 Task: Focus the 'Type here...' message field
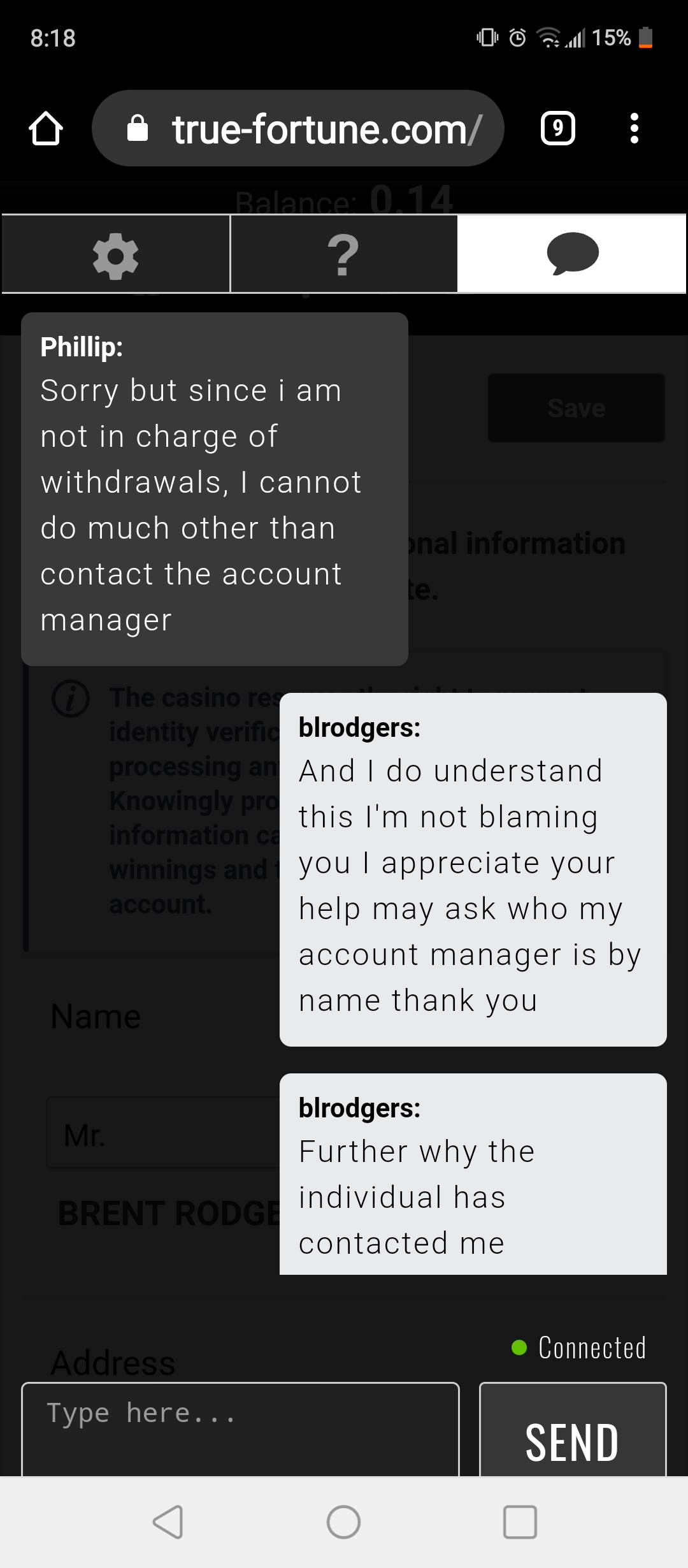point(240,1428)
